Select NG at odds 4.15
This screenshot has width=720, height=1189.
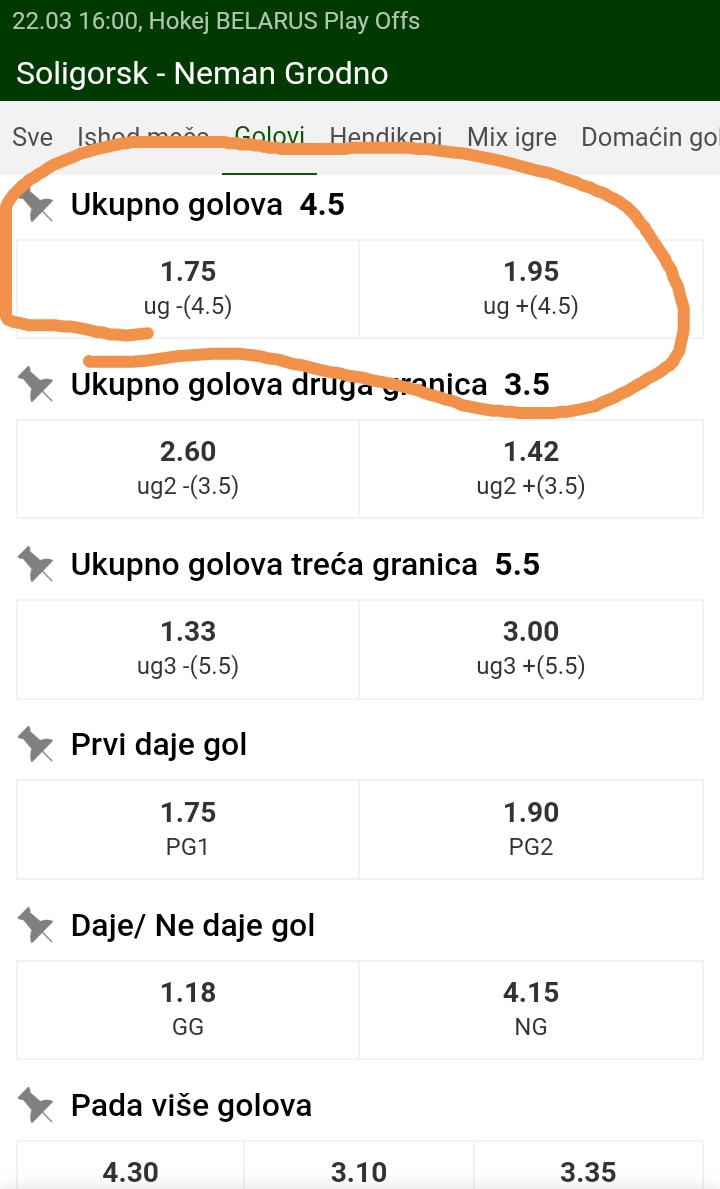(531, 1009)
